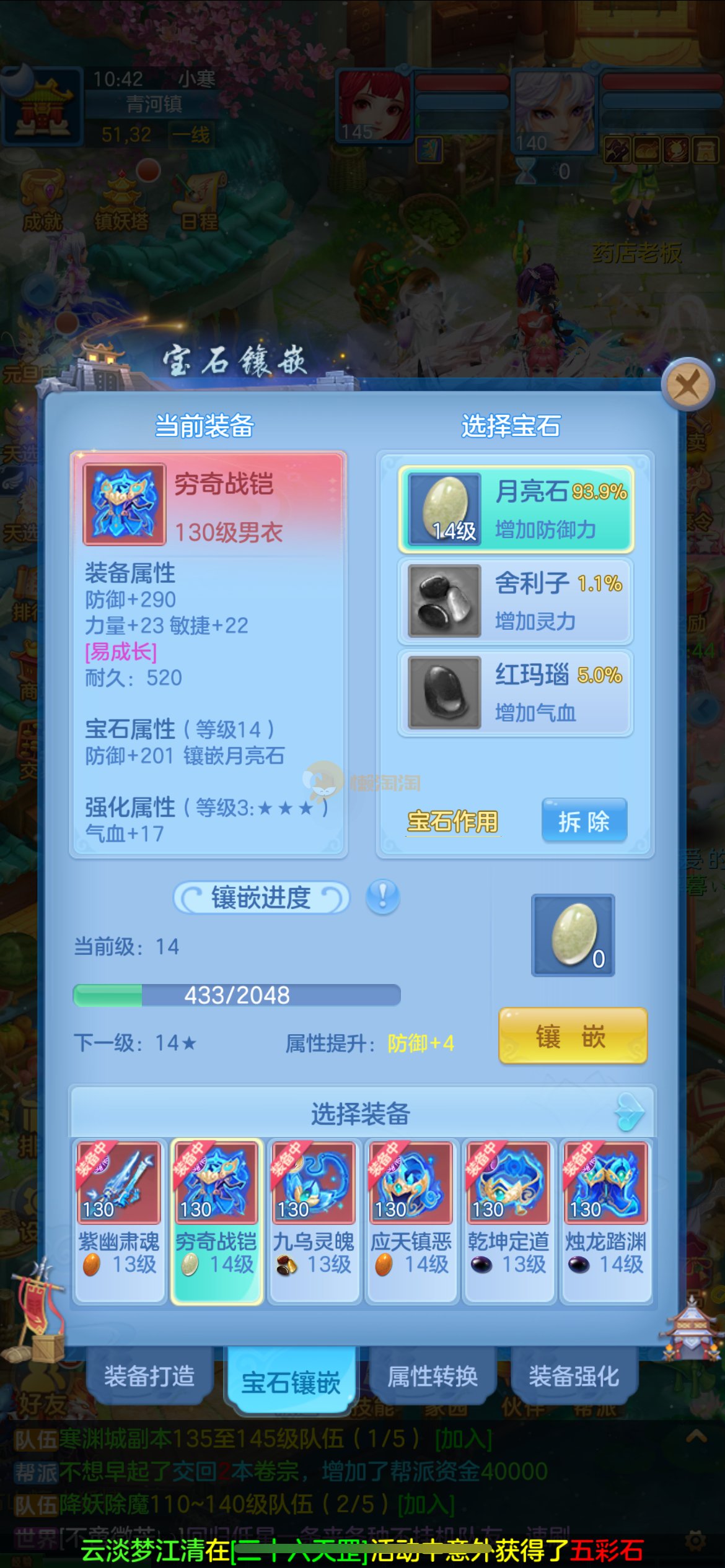Choose equipment 烛龙踏渊
This screenshot has width=725, height=1568.
[x=606, y=1220]
